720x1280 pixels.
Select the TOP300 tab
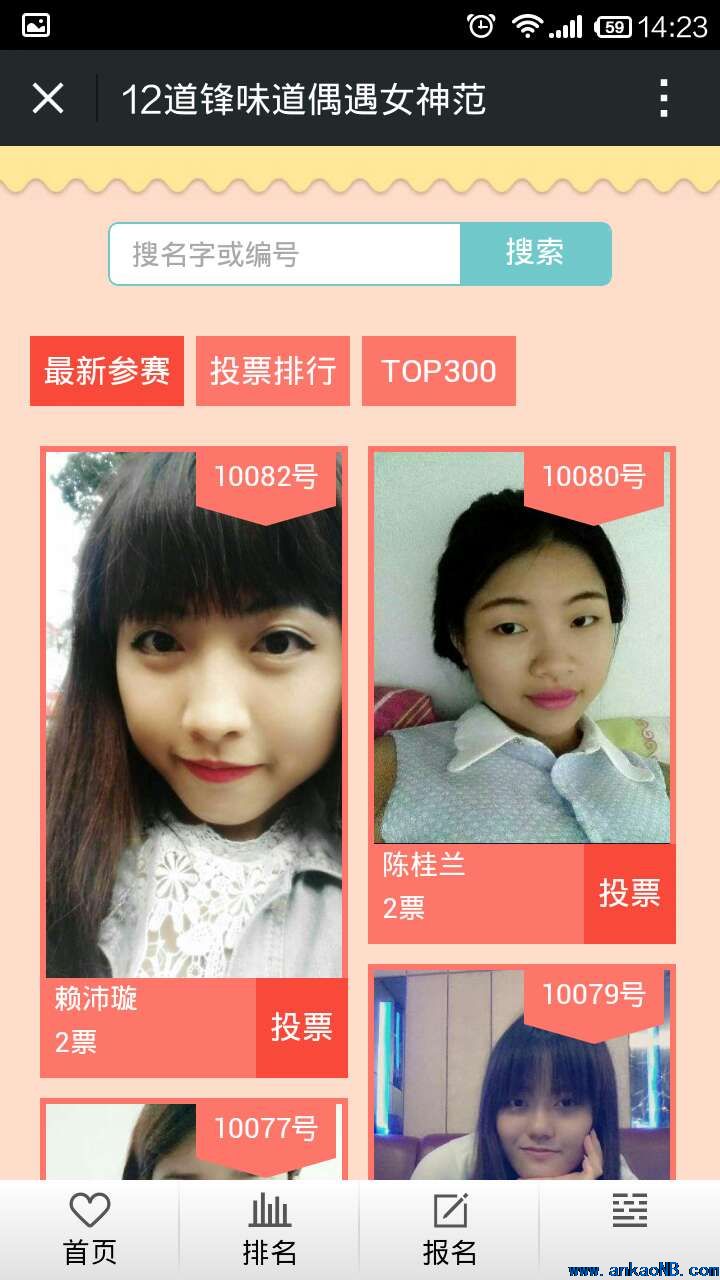coord(439,371)
